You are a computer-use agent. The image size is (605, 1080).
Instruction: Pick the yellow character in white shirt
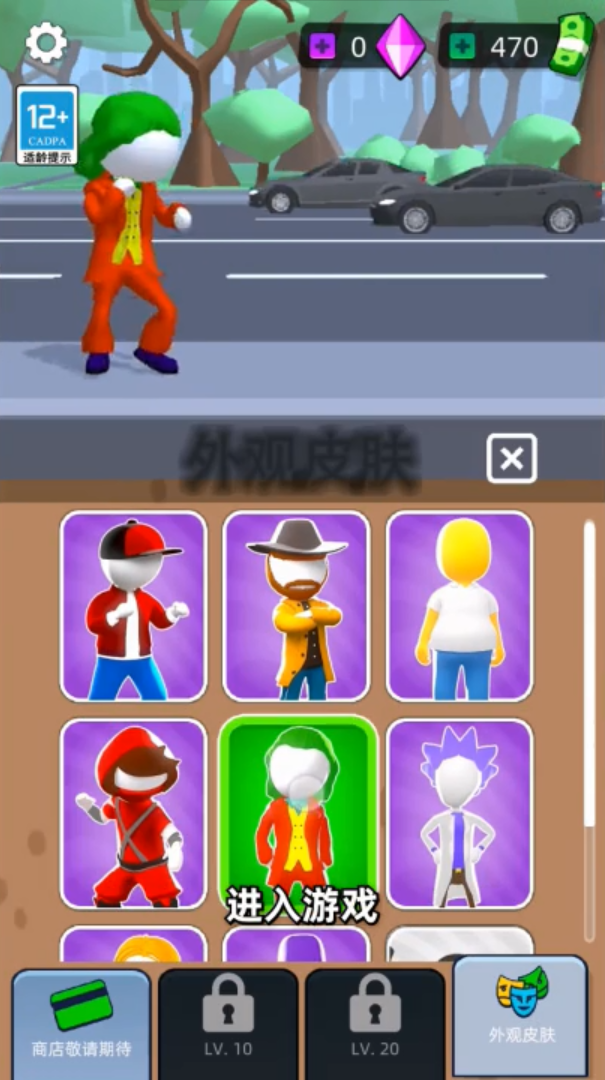[459, 605]
